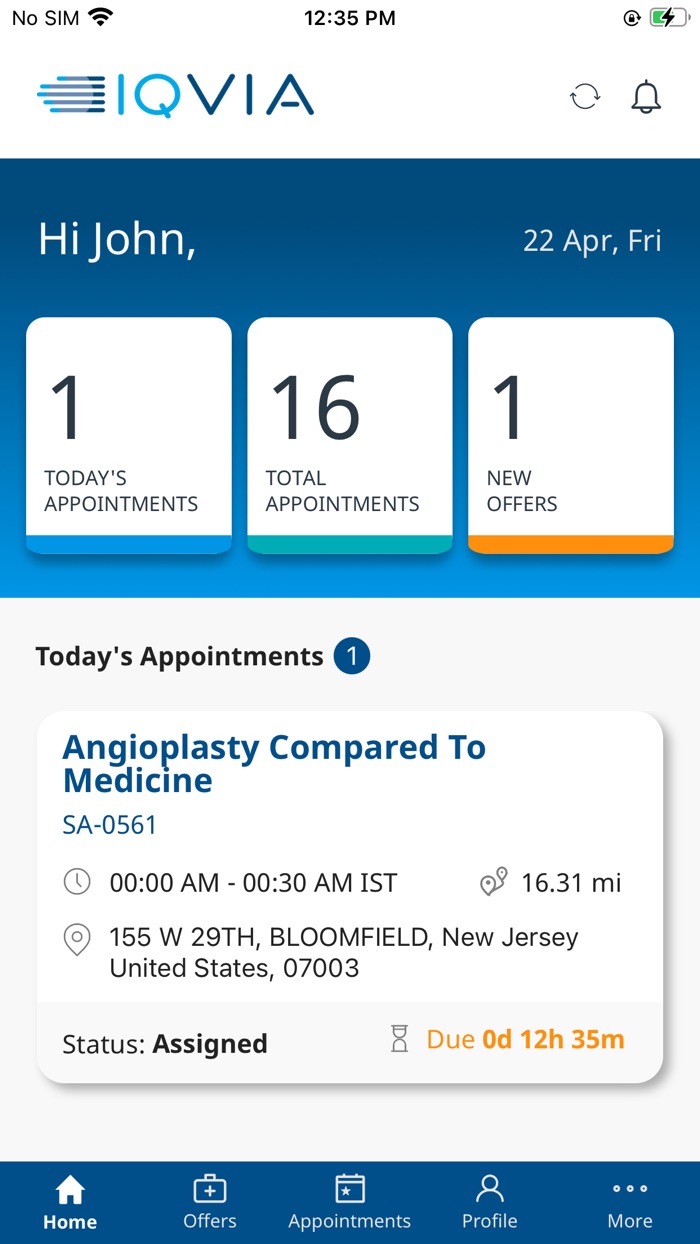Open the More tab
Image resolution: width=700 pixels, height=1244 pixels.
click(x=630, y=1203)
